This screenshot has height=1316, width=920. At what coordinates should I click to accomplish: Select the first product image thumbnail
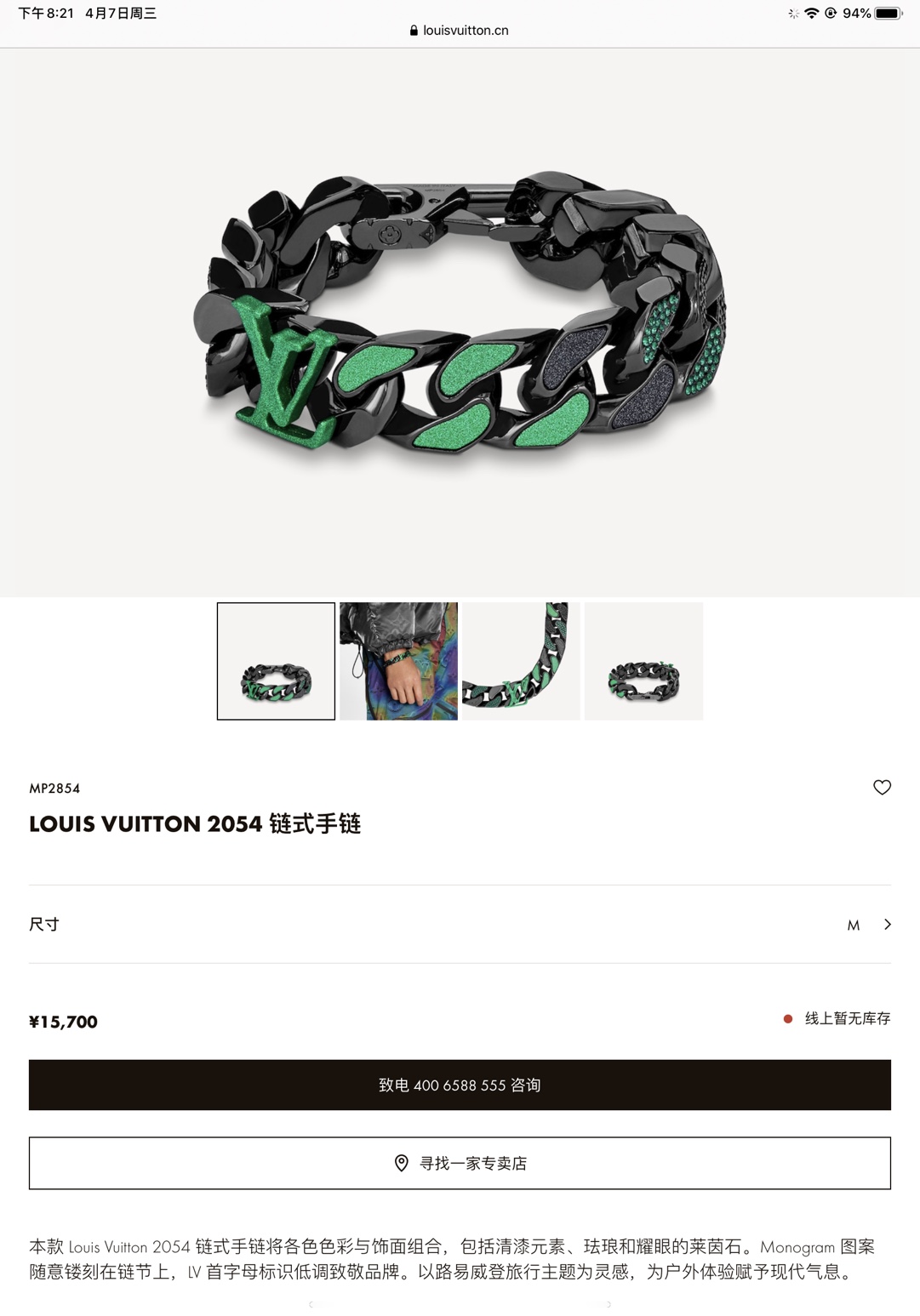point(276,660)
